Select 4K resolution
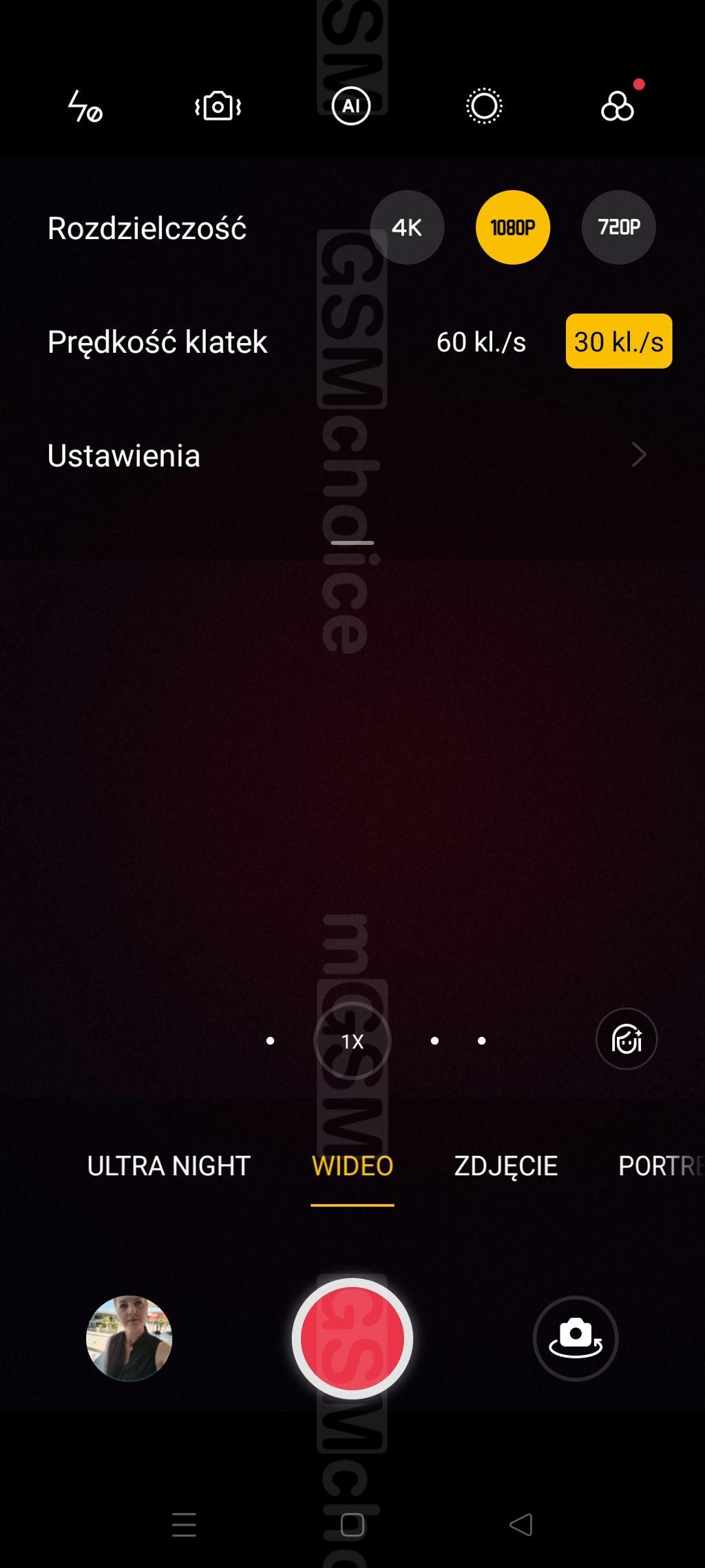Viewport: 705px width, 1568px height. click(407, 227)
